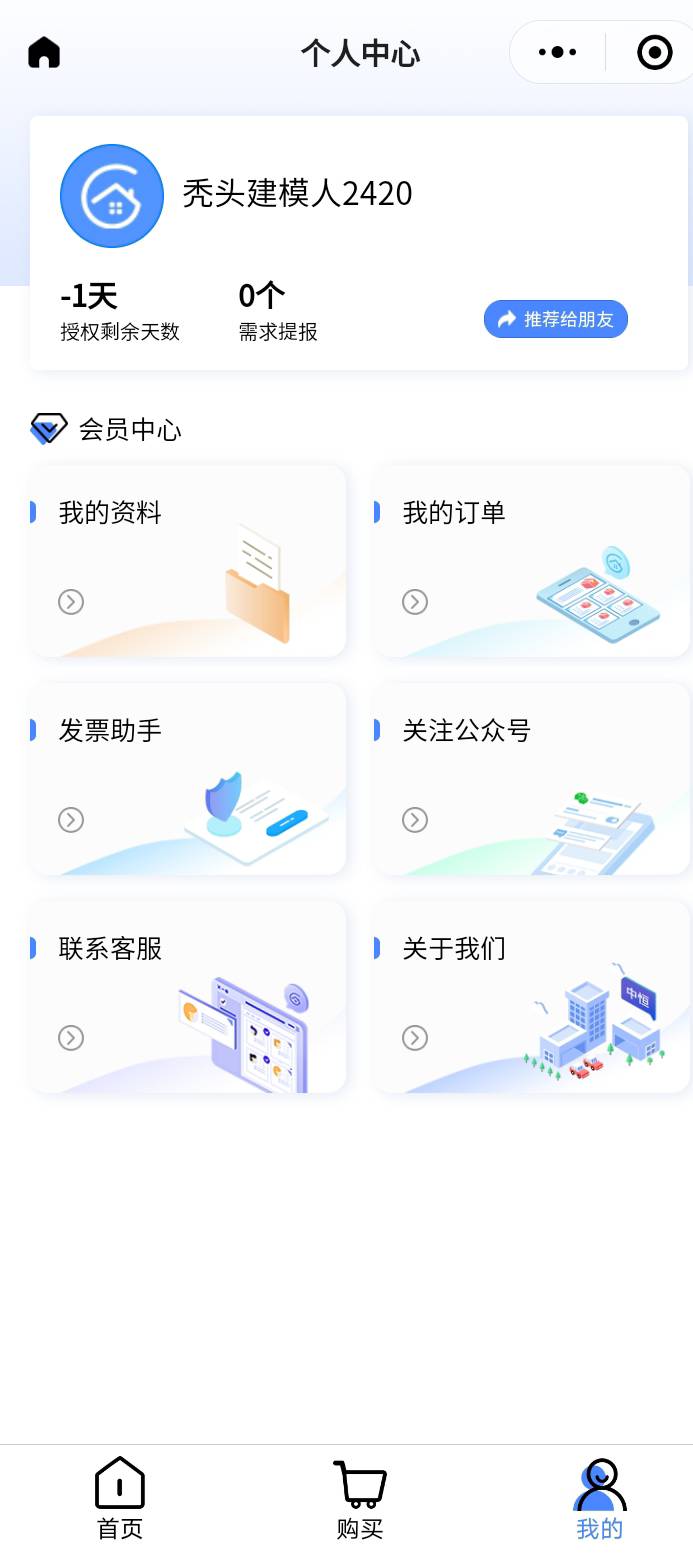Open the 我的资料 card
Viewport: 693px width, 1556px height.
(188, 561)
